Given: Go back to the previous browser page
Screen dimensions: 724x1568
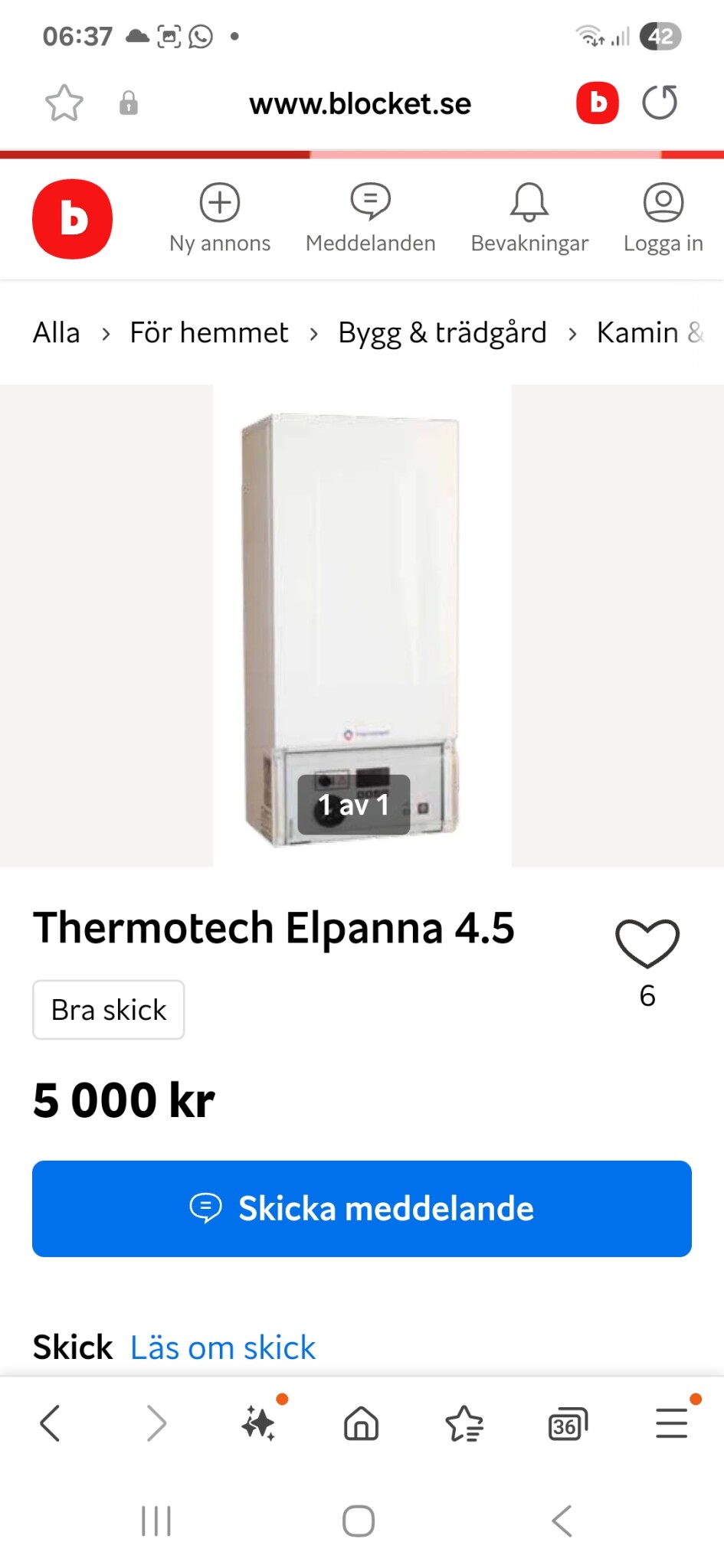Looking at the screenshot, I should (51, 1424).
